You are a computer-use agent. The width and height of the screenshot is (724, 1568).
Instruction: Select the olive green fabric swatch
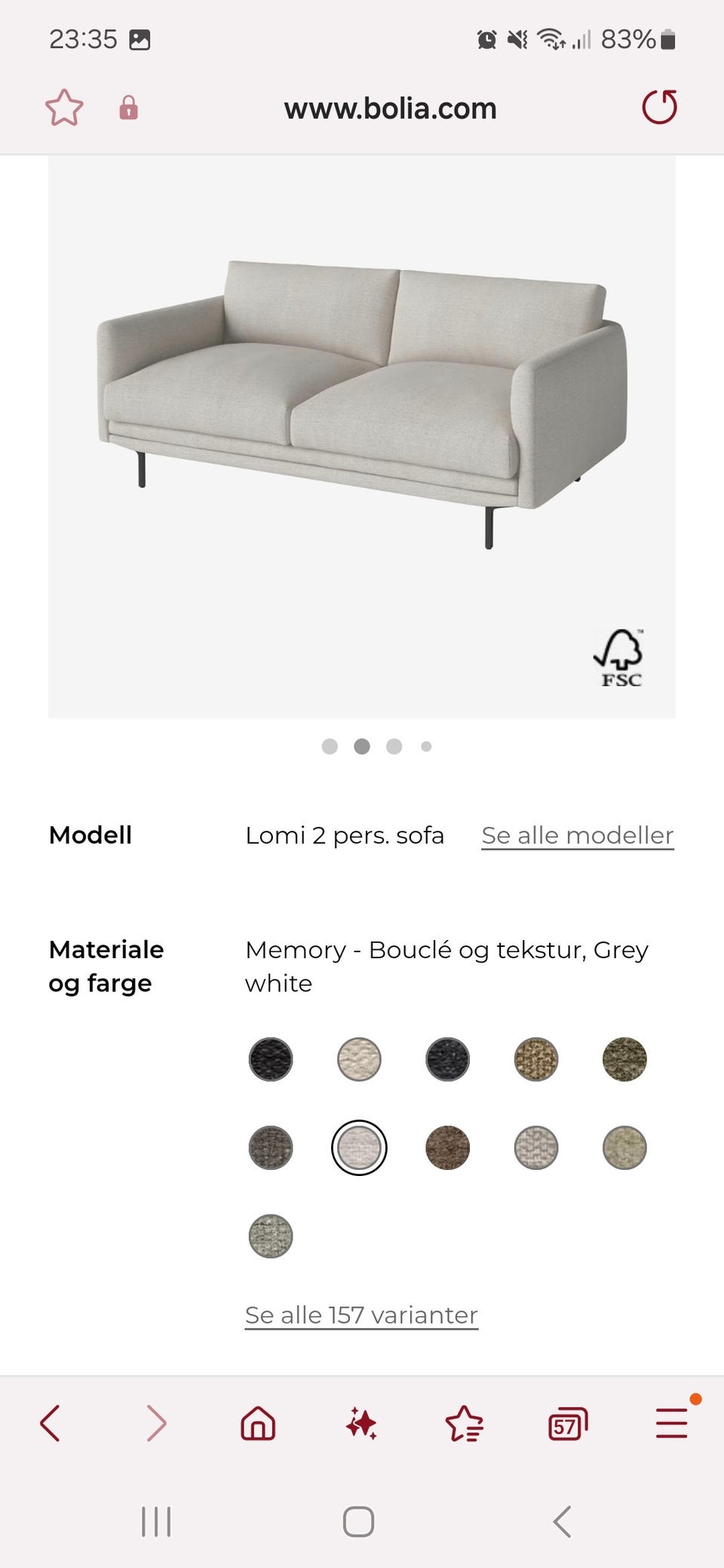(x=624, y=1059)
